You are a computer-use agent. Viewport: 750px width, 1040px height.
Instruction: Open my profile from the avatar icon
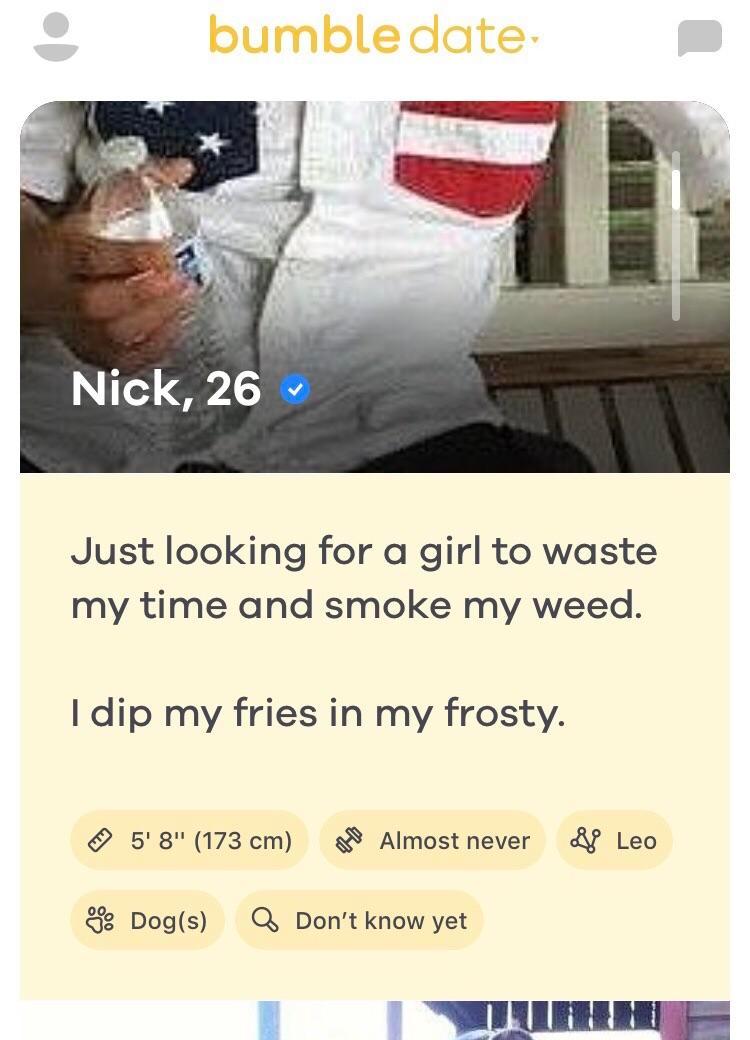coord(56,37)
